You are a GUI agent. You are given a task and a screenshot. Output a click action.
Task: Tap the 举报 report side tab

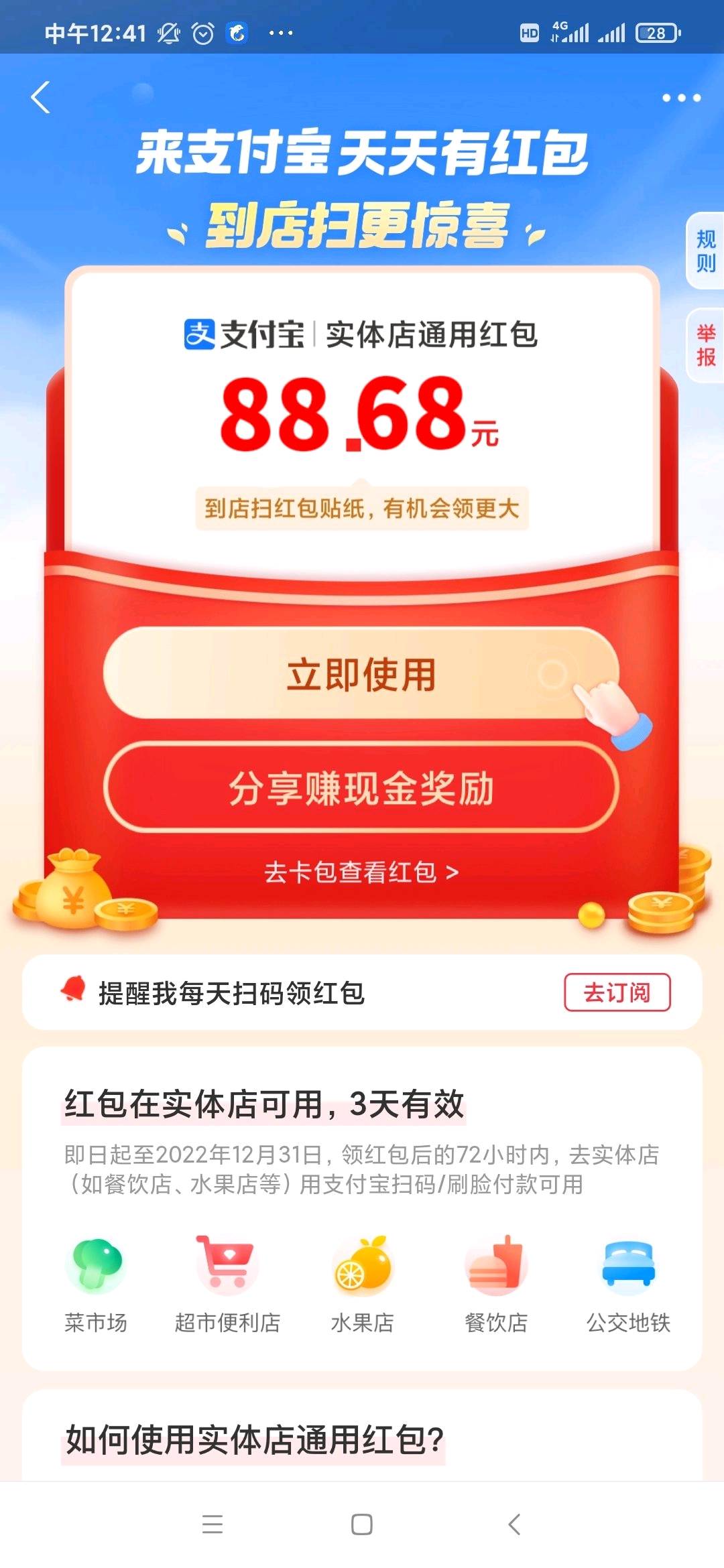[x=705, y=345]
